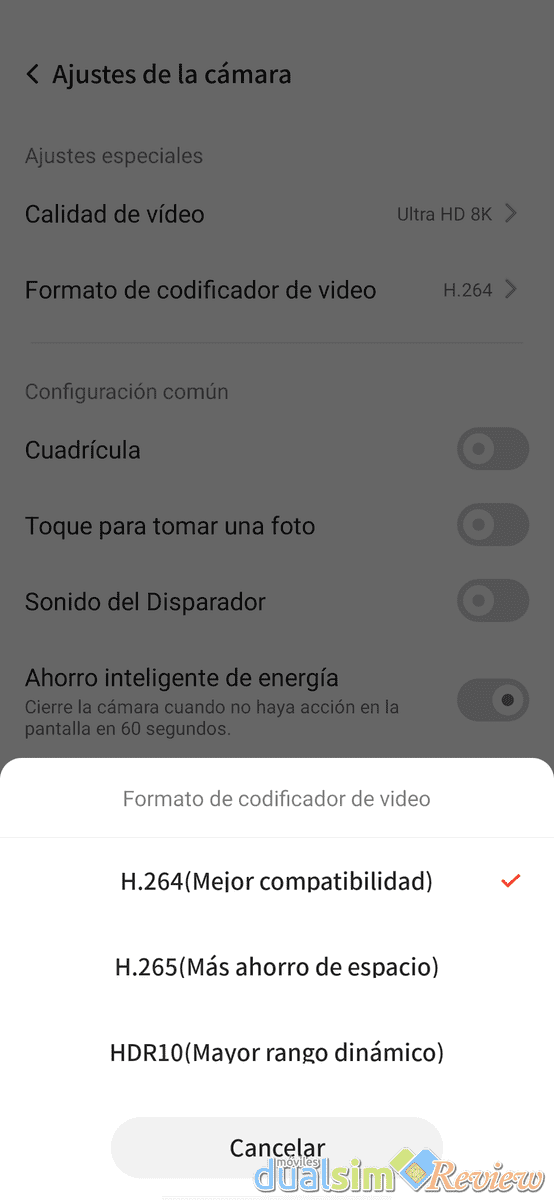This screenshot has height=1200, width=554.
Task: Choose H.265 (Más ahorro de espacio)
Action: [x=277, y=967]
